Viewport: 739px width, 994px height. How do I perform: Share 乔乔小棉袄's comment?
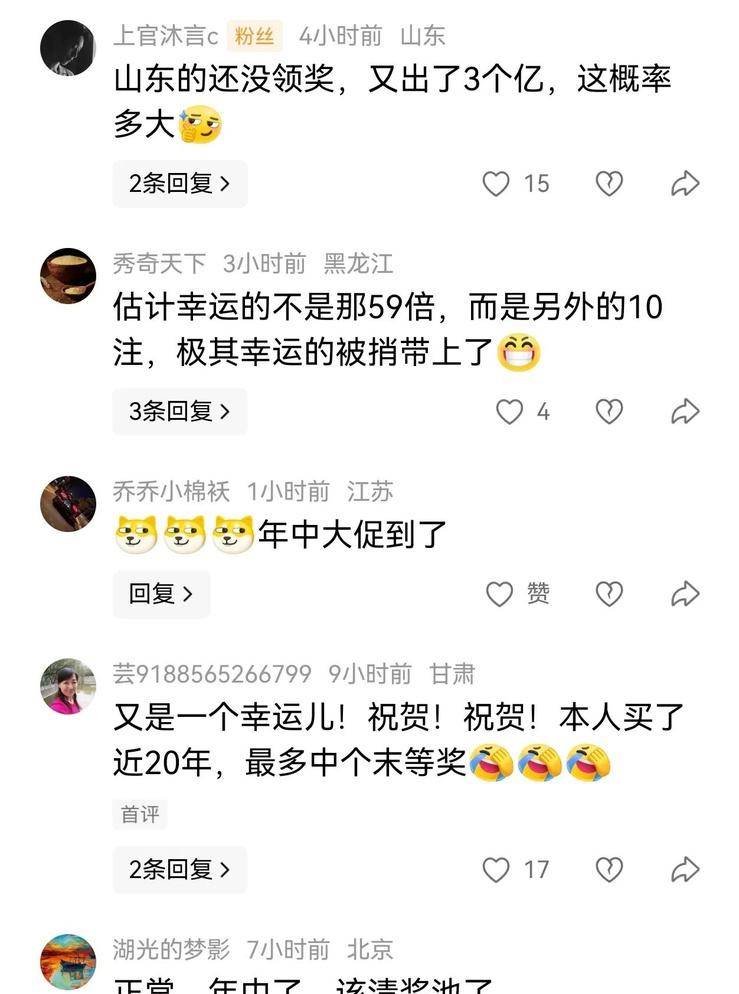pyautogui.click(x=685, y=594)
